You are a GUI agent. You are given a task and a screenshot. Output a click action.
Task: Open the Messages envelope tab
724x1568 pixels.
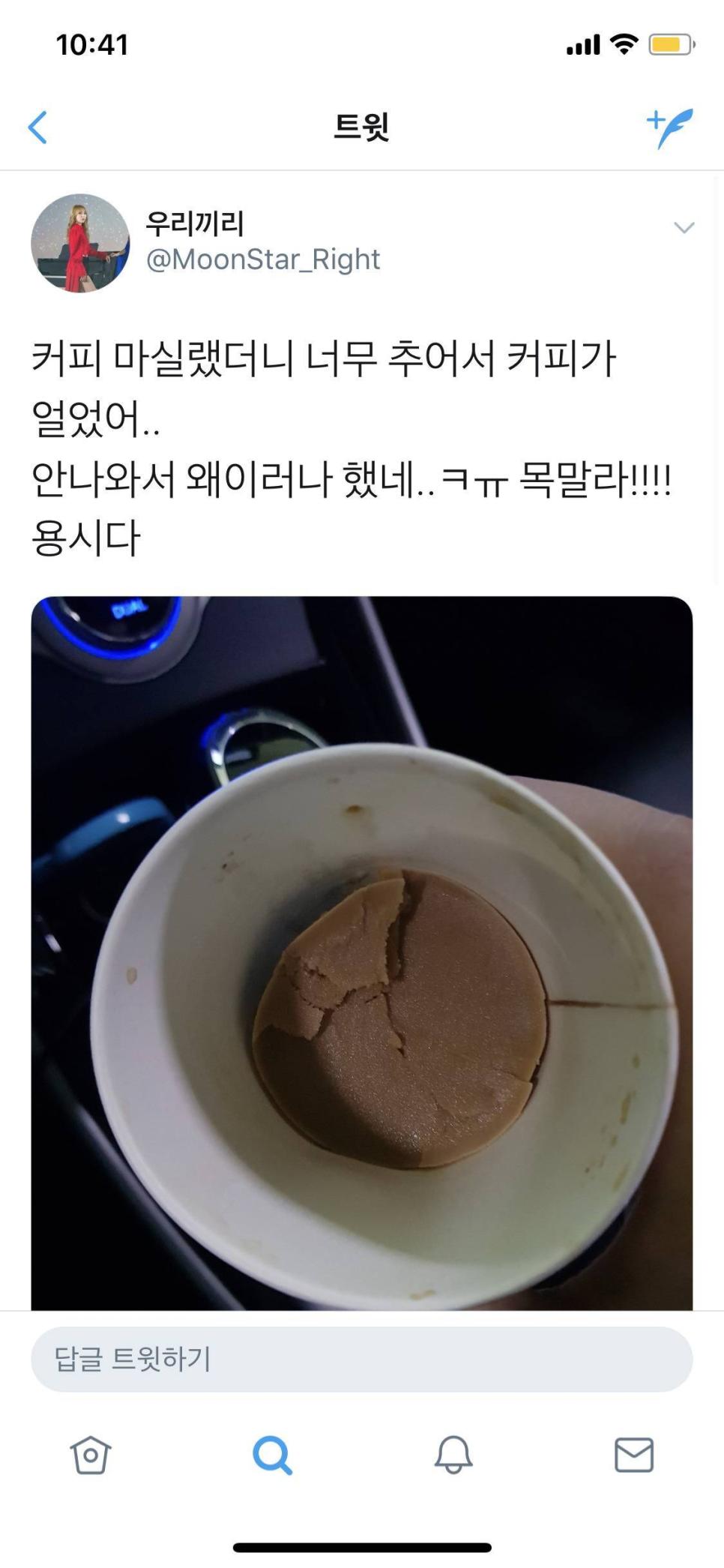[x=633, y=1455]
